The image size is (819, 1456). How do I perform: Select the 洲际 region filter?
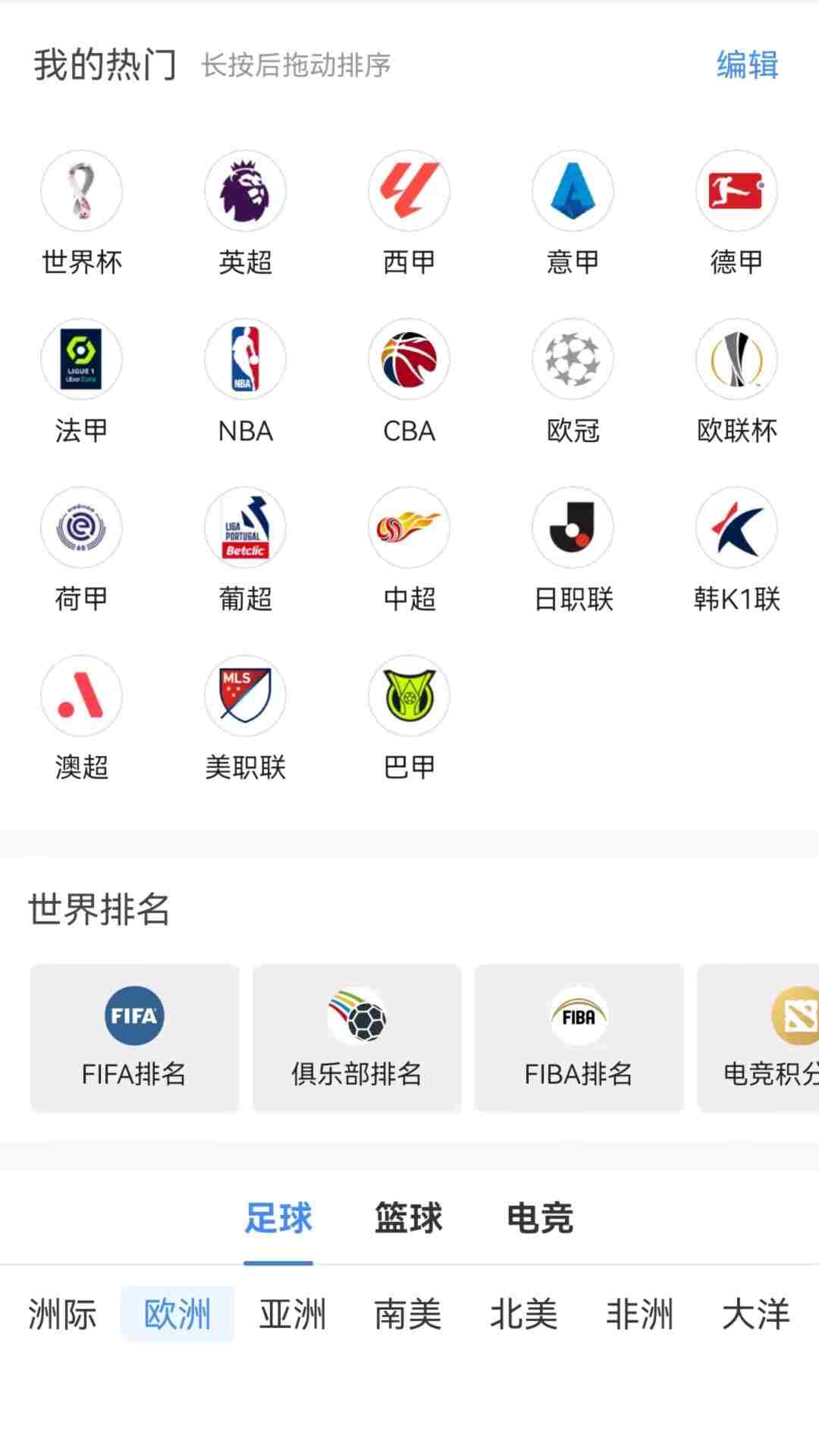pyautogui.click(x=62, y=1314)
